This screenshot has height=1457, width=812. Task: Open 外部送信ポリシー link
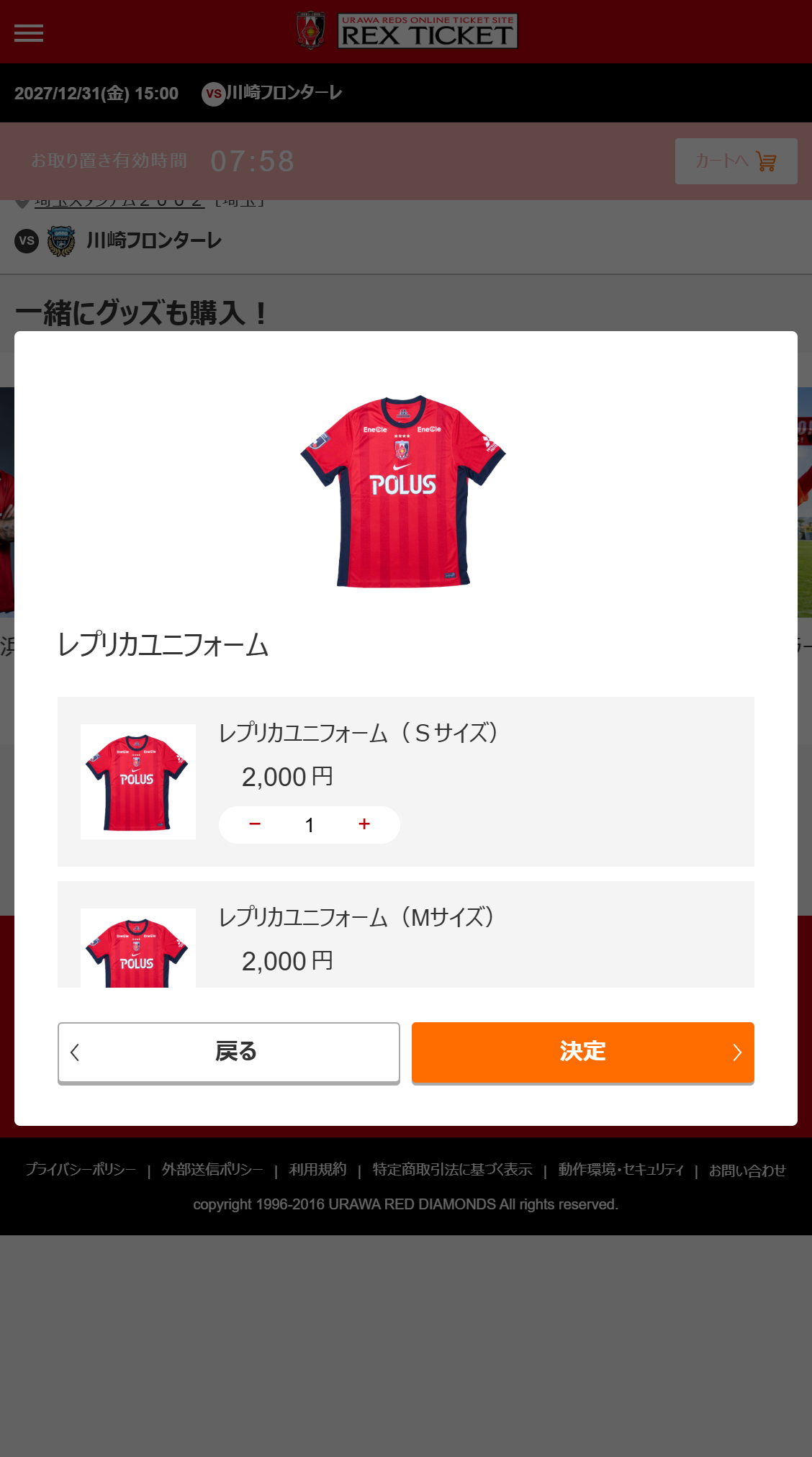point(212,1170)
